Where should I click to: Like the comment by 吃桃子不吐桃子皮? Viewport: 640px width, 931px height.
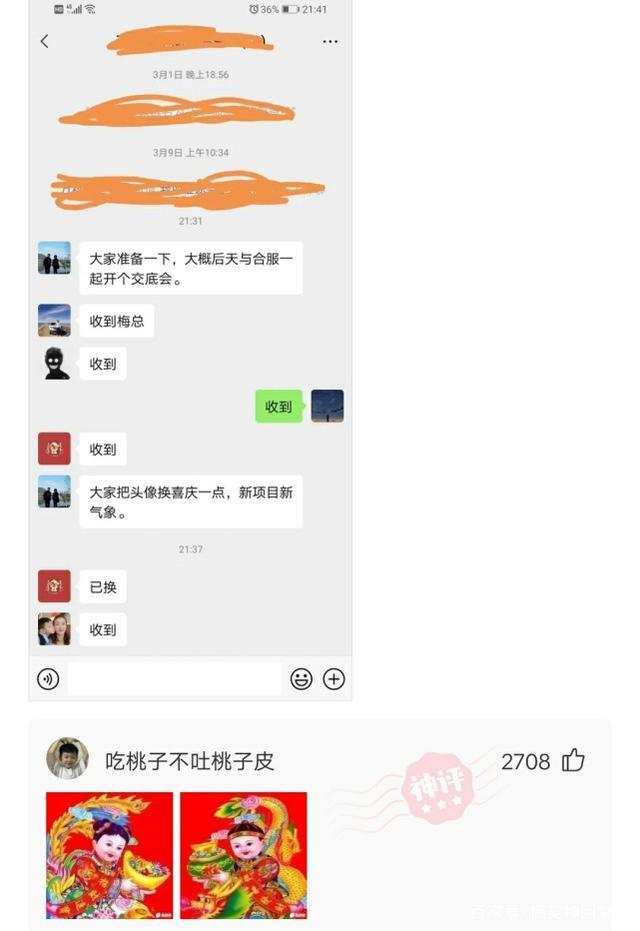[x=573, y=761]
